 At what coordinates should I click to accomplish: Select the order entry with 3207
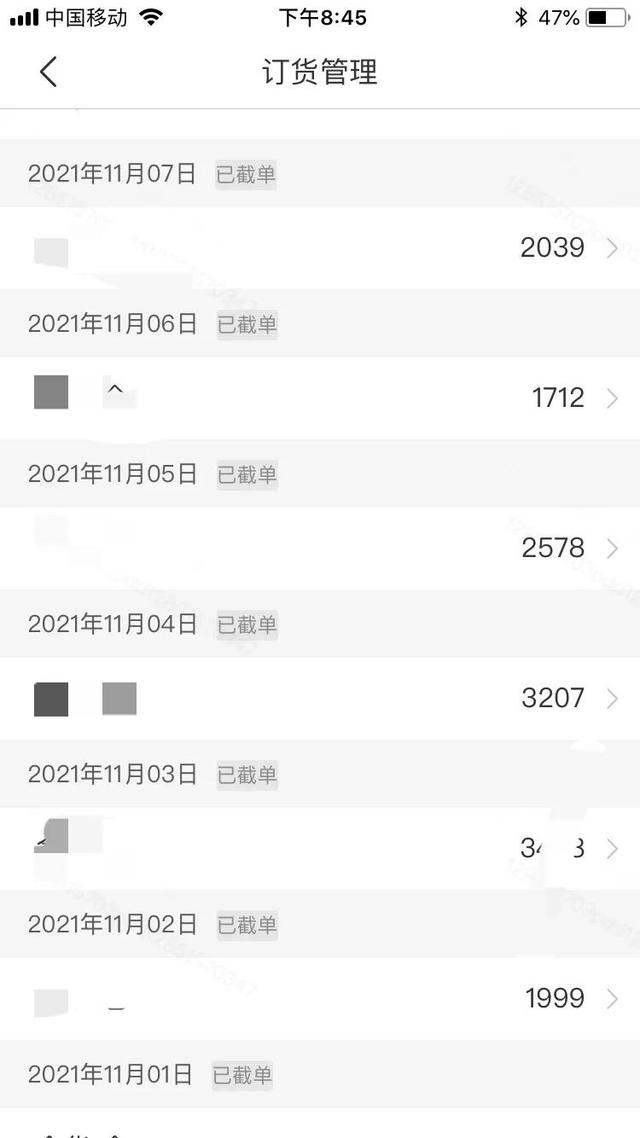(x=320, y=698)
